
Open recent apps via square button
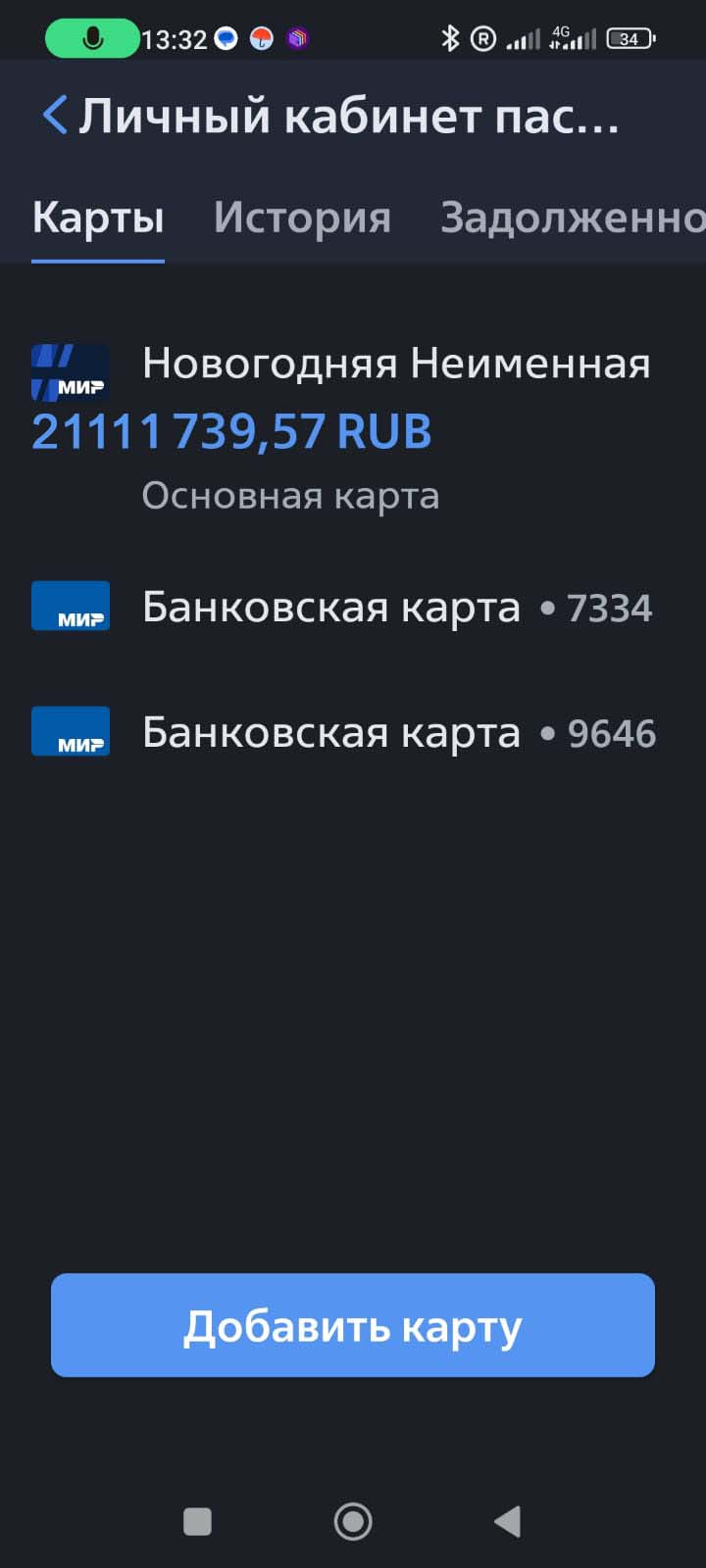[197, 1521]
